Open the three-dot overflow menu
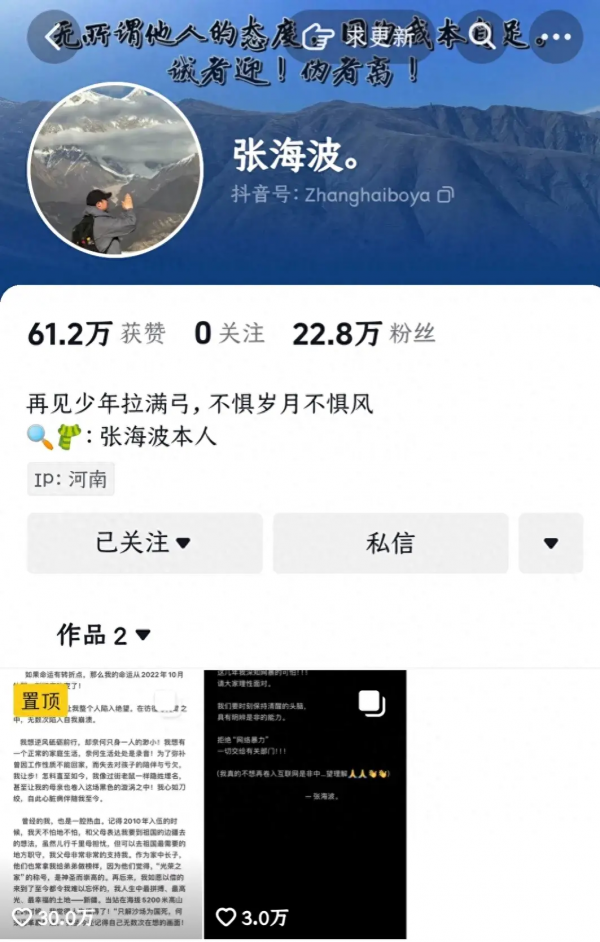This screenshot has height=942, width=600. click(x=555, y=37)
